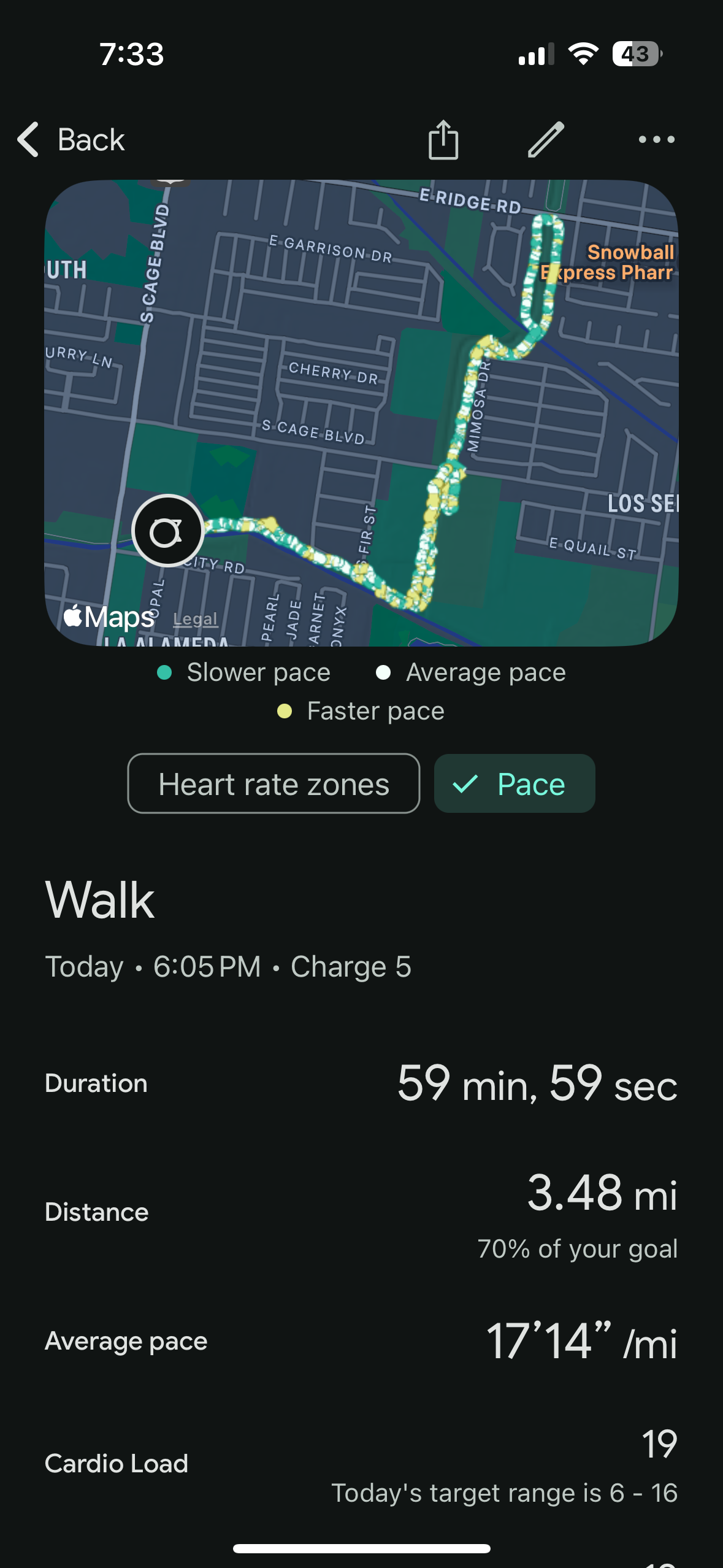723x1568 pixels.
Task: Open the share options for this walk
Action: pyautogui.click(x=443, y=140)
